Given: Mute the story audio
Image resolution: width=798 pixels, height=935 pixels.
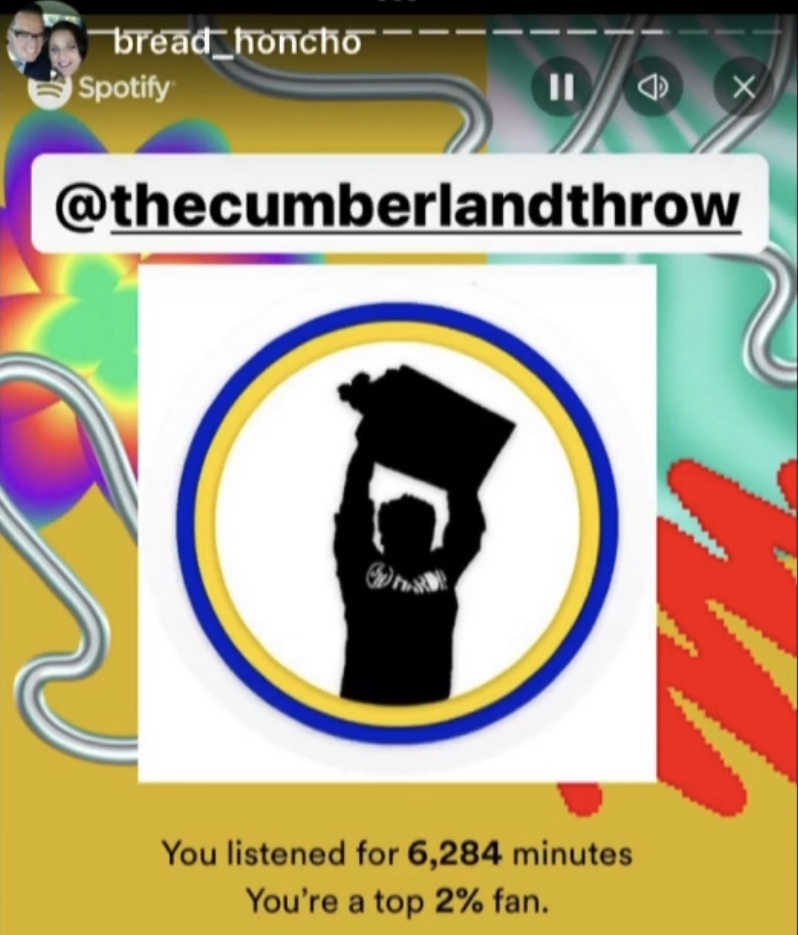Looking at the screenshot, I should pyautogui.click(x=650, y=89).
